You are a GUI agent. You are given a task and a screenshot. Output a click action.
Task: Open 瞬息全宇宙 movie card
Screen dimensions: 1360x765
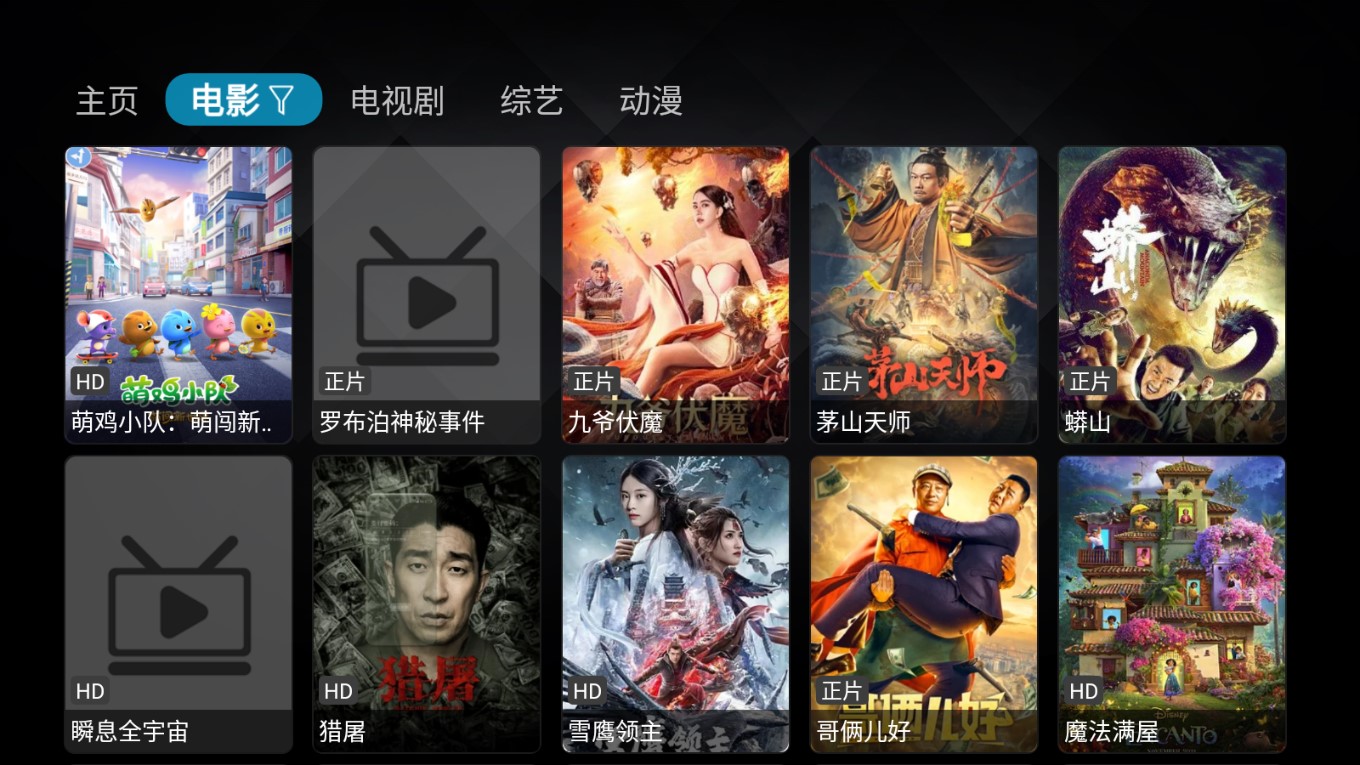click(x=179, y=603)
